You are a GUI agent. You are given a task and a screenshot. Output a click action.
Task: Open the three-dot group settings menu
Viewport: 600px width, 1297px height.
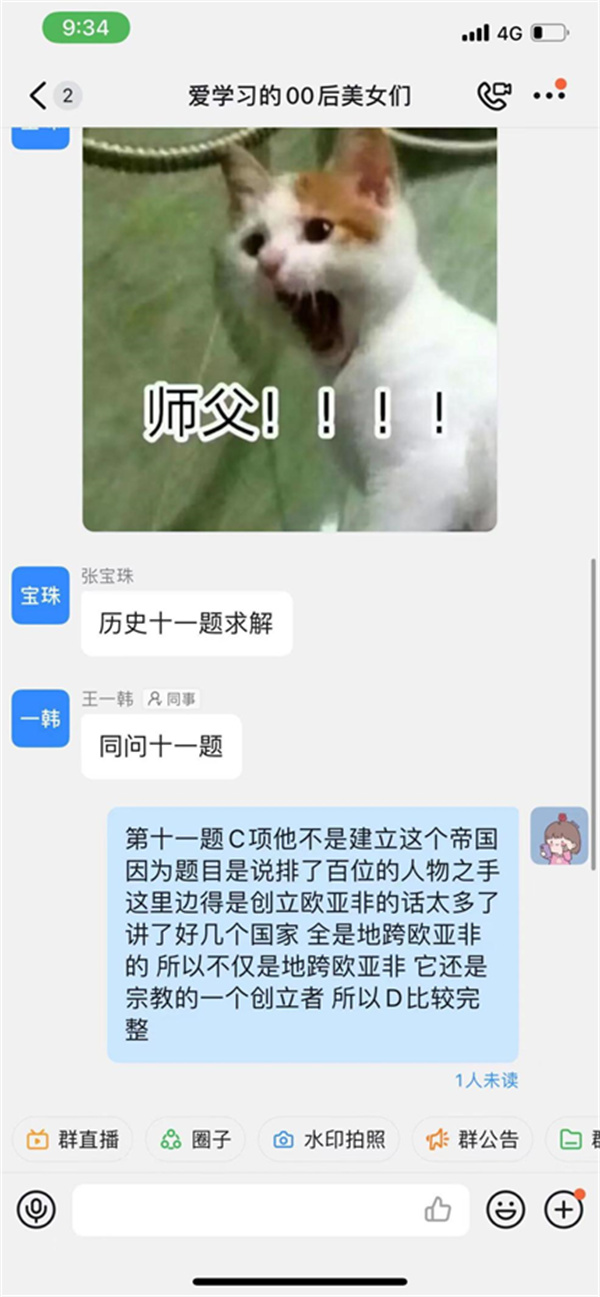(x=549, y=96)
